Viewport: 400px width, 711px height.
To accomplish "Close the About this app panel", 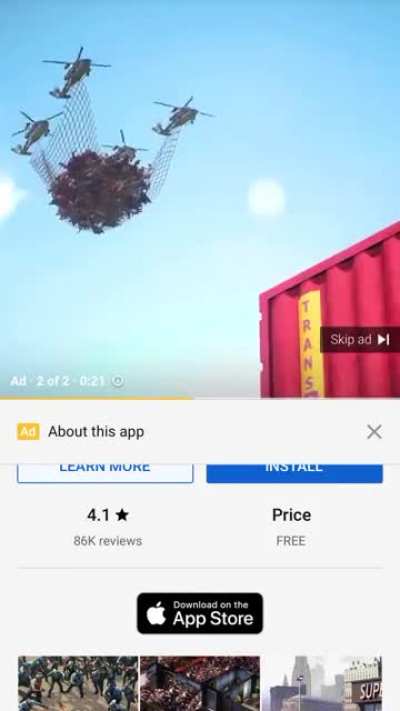I will 374,432.
